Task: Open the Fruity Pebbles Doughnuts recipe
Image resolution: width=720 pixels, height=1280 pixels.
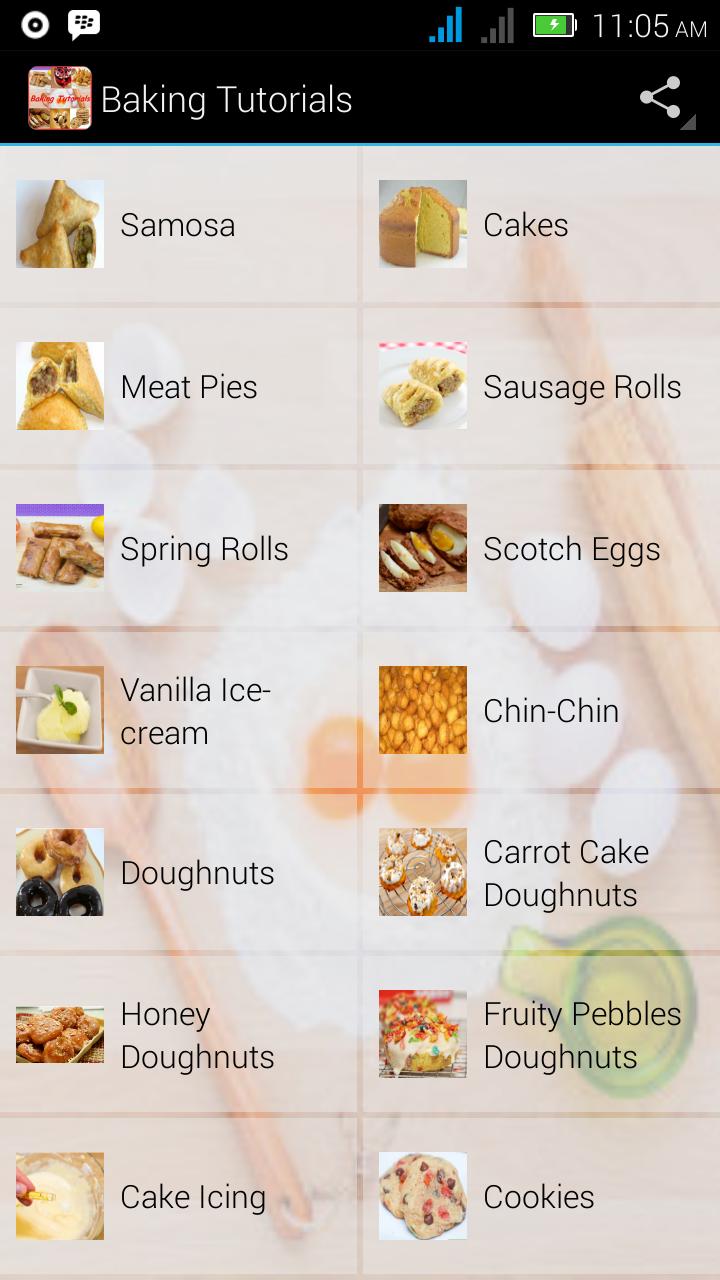Action: click(583, 1034)
